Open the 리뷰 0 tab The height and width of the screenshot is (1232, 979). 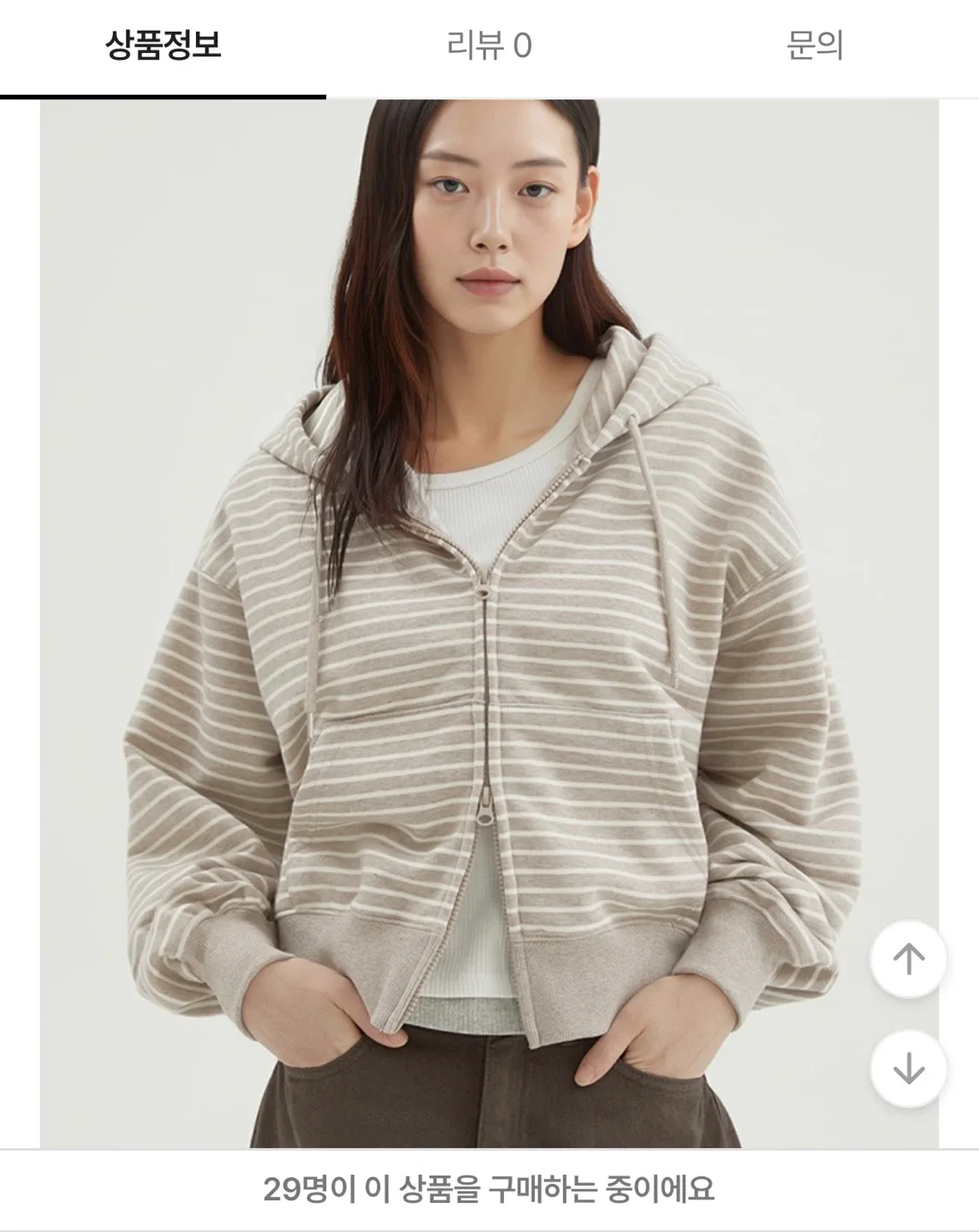(489, 46)
